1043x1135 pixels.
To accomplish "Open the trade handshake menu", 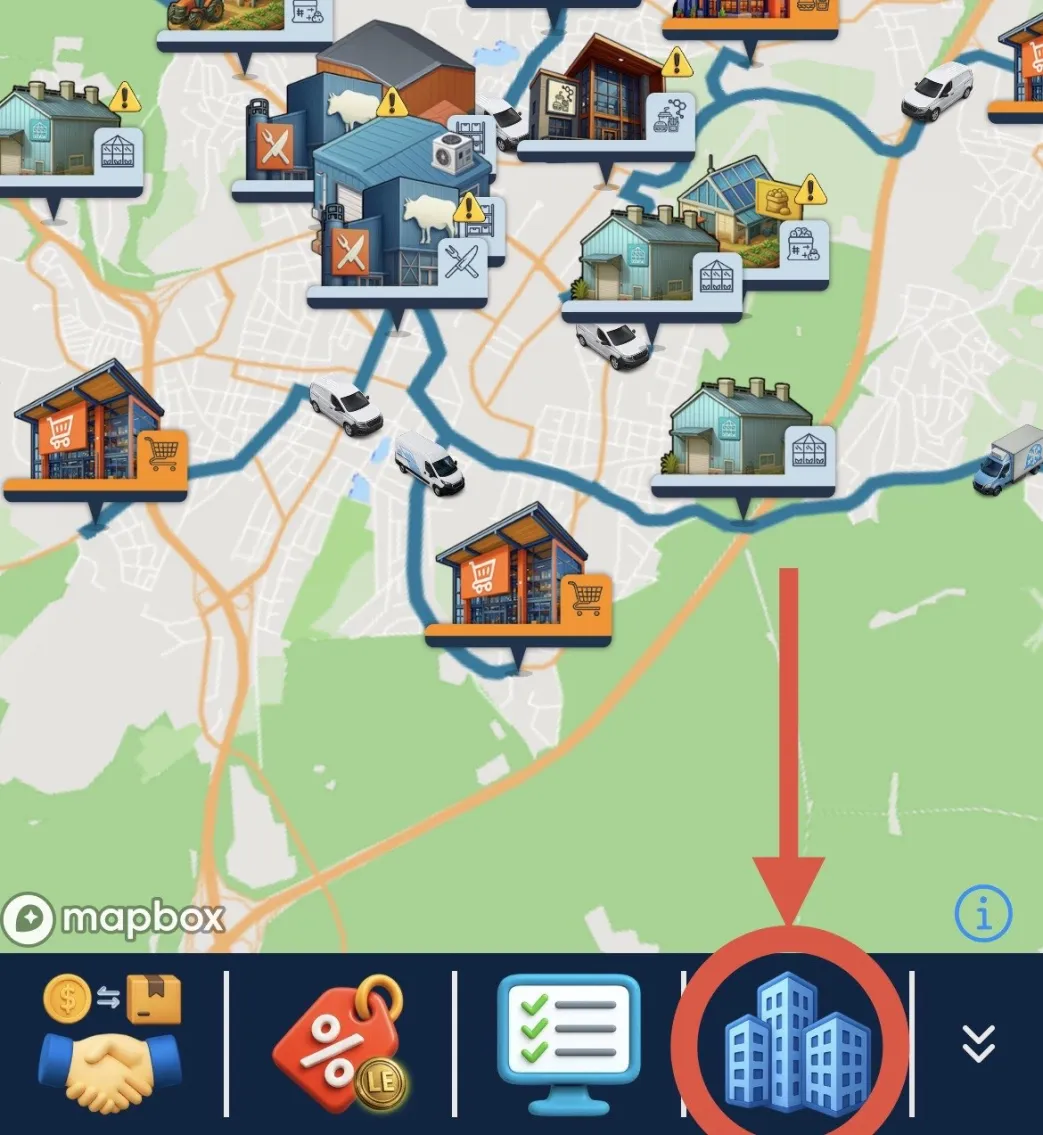I will [x=110, y=1043].
